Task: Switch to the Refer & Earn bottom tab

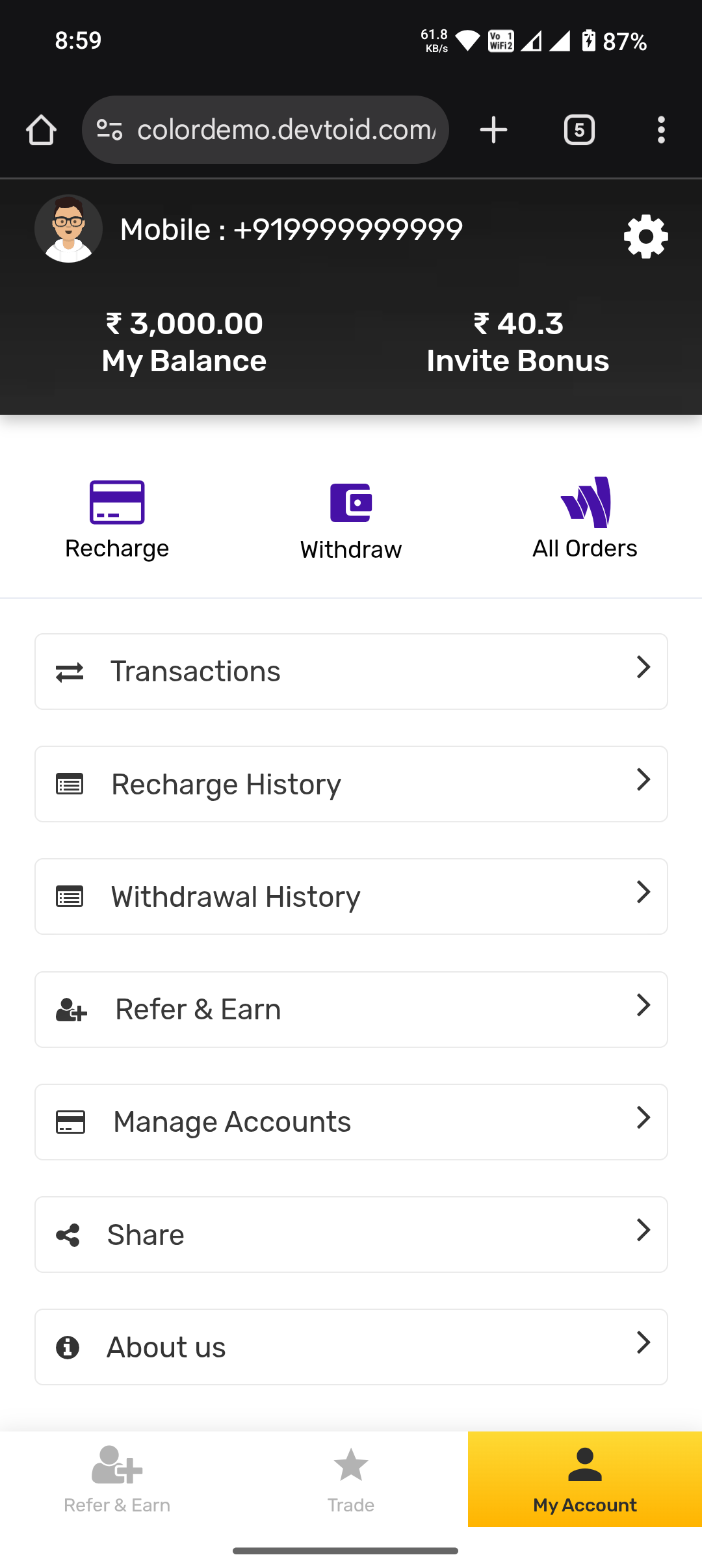Action: (x=117, y=1479)
